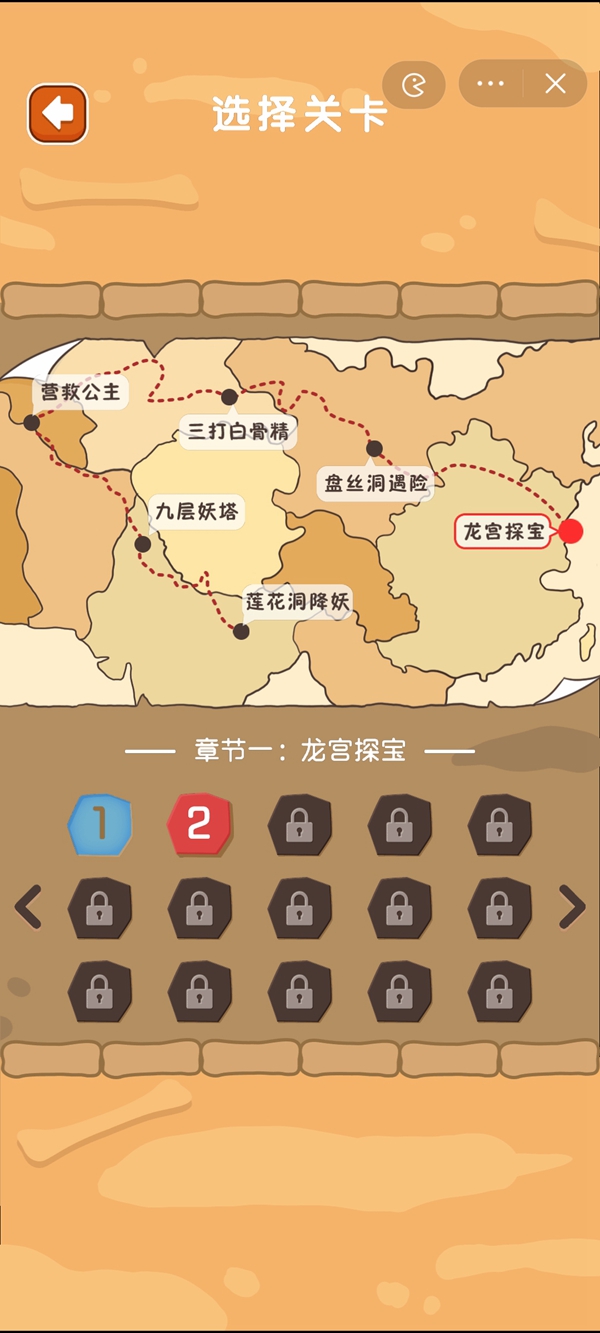
Task: Go back using the orange arrow button
Action: (58, 114)
